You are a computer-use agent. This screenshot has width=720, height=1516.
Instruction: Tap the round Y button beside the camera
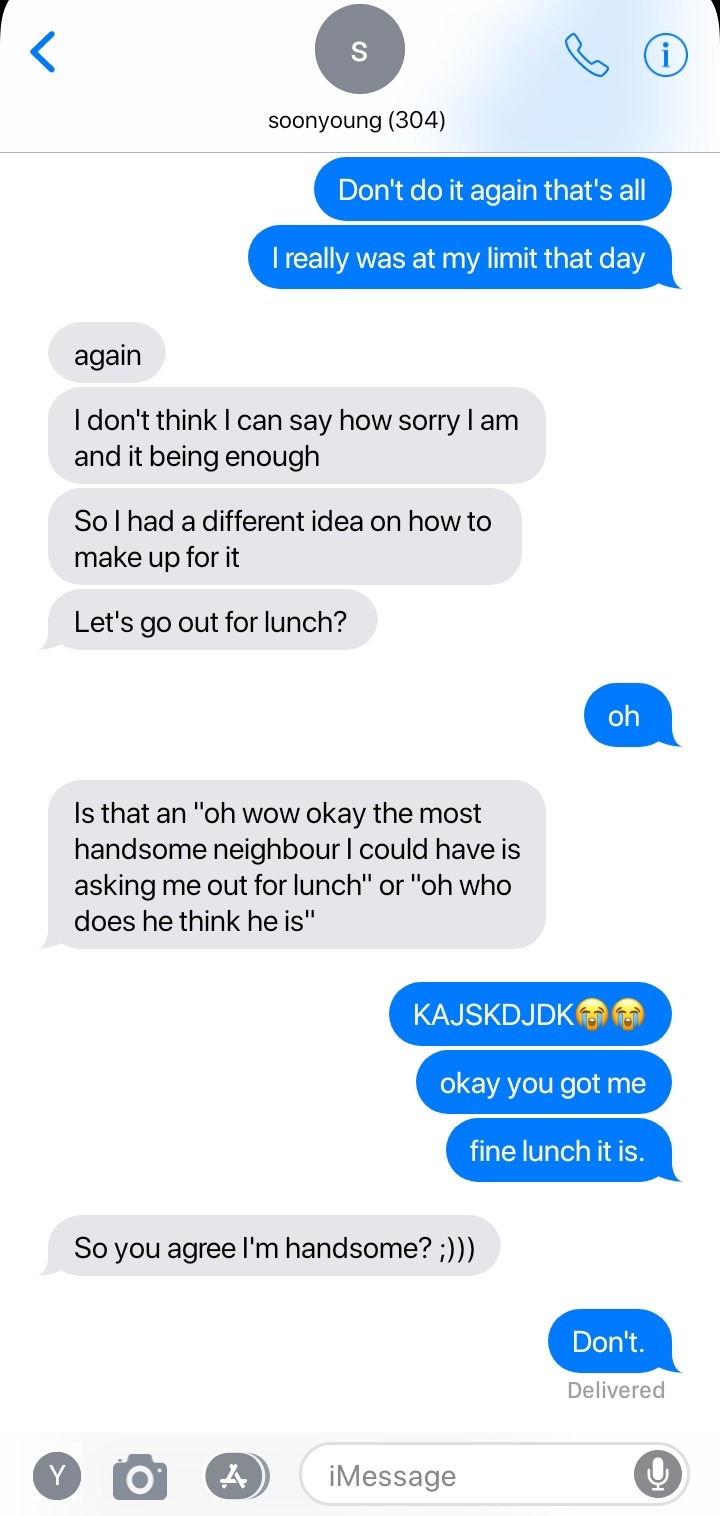59,1475
